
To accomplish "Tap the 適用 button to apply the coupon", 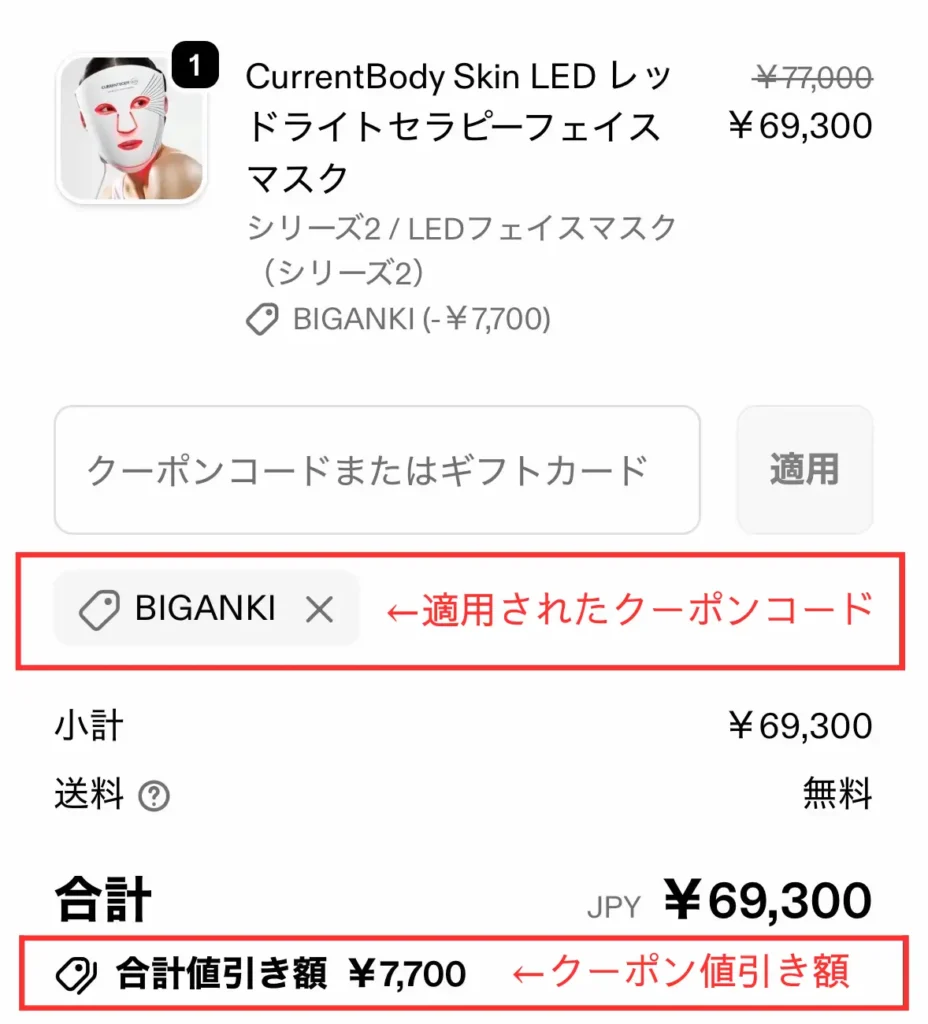I will (804, 470).
